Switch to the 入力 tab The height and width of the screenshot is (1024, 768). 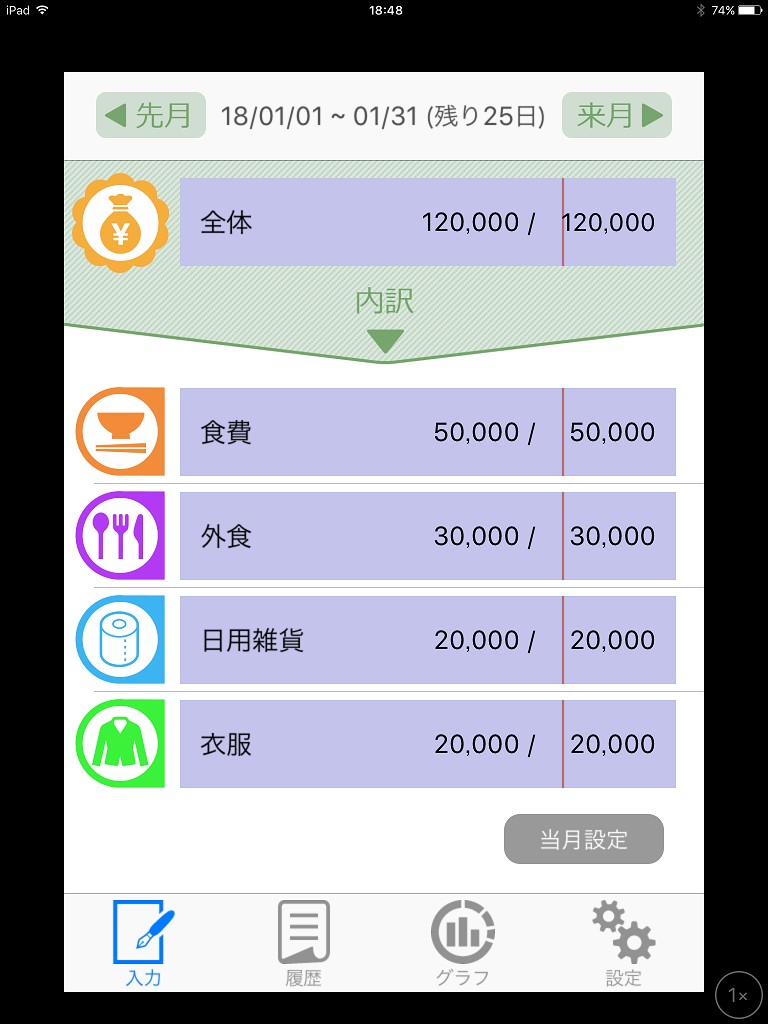(143, 944)
